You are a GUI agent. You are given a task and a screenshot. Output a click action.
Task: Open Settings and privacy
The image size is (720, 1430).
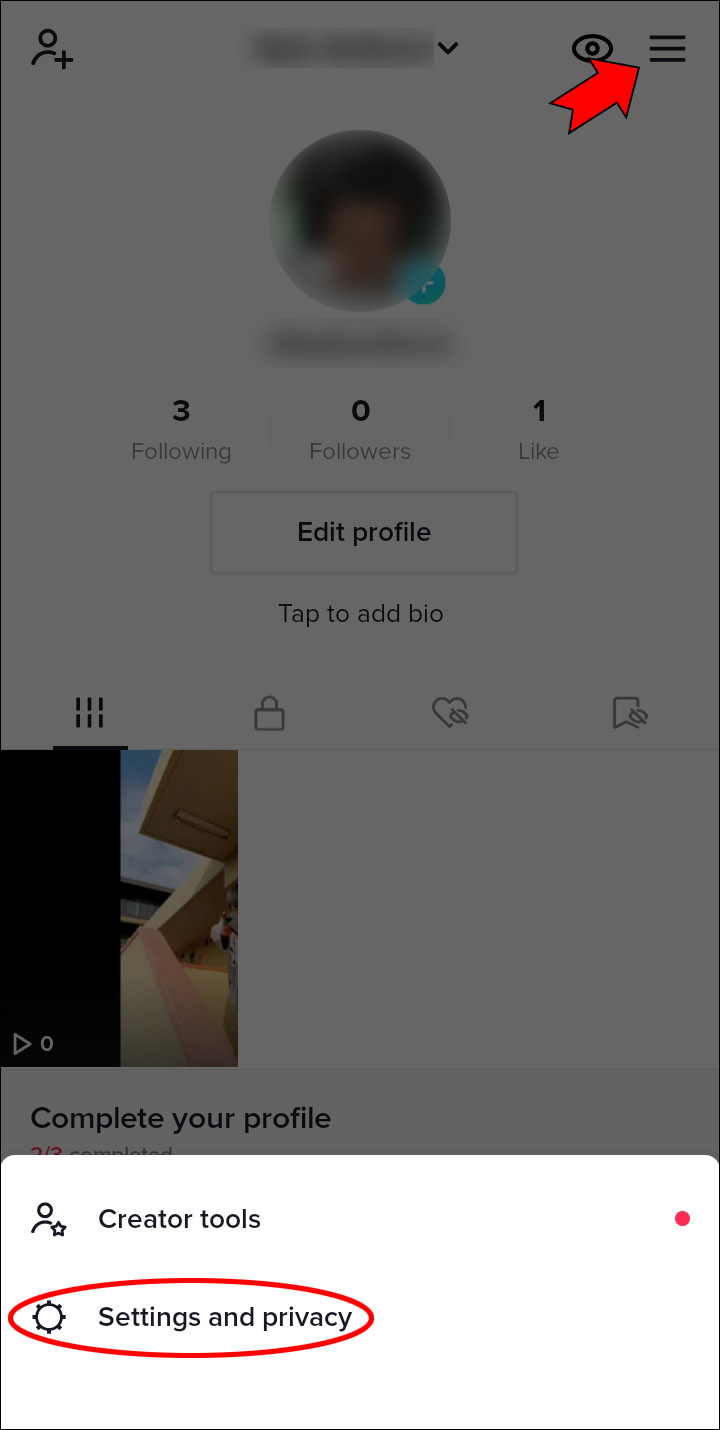(x=224, y=1317)
